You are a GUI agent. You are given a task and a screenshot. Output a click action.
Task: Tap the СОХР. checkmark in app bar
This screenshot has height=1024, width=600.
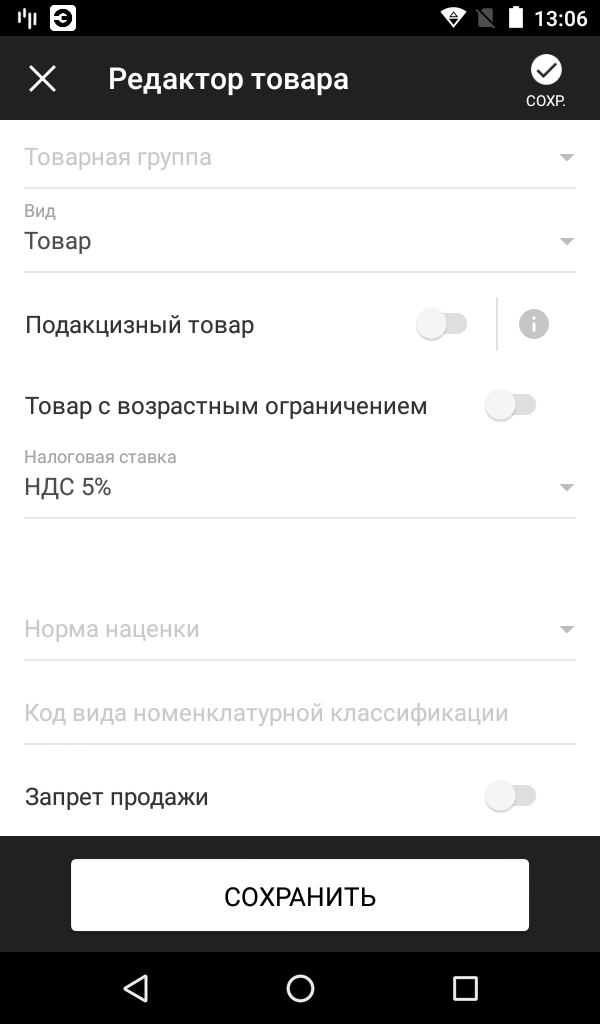pyautogui.click(x=546, y=80)
